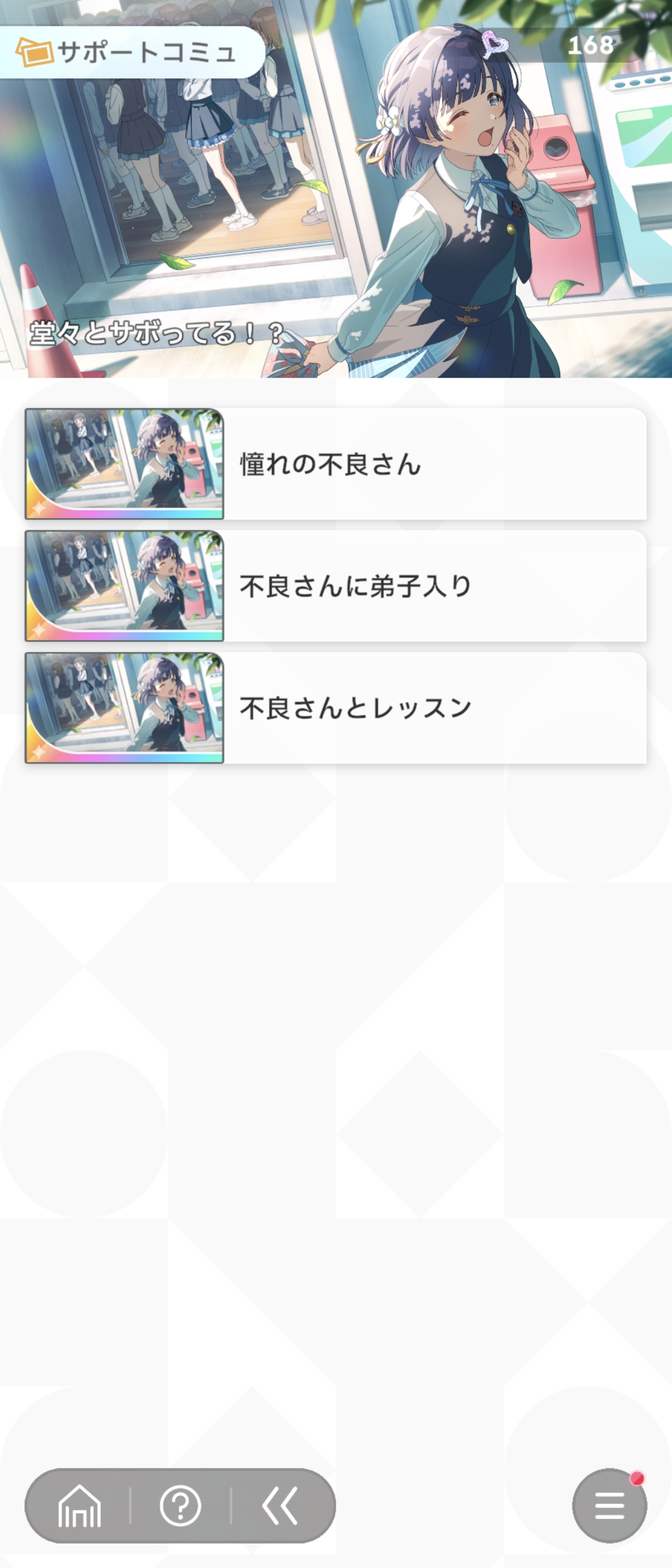
Task: Go back with the double chevron
Action: coord(280,1506)
